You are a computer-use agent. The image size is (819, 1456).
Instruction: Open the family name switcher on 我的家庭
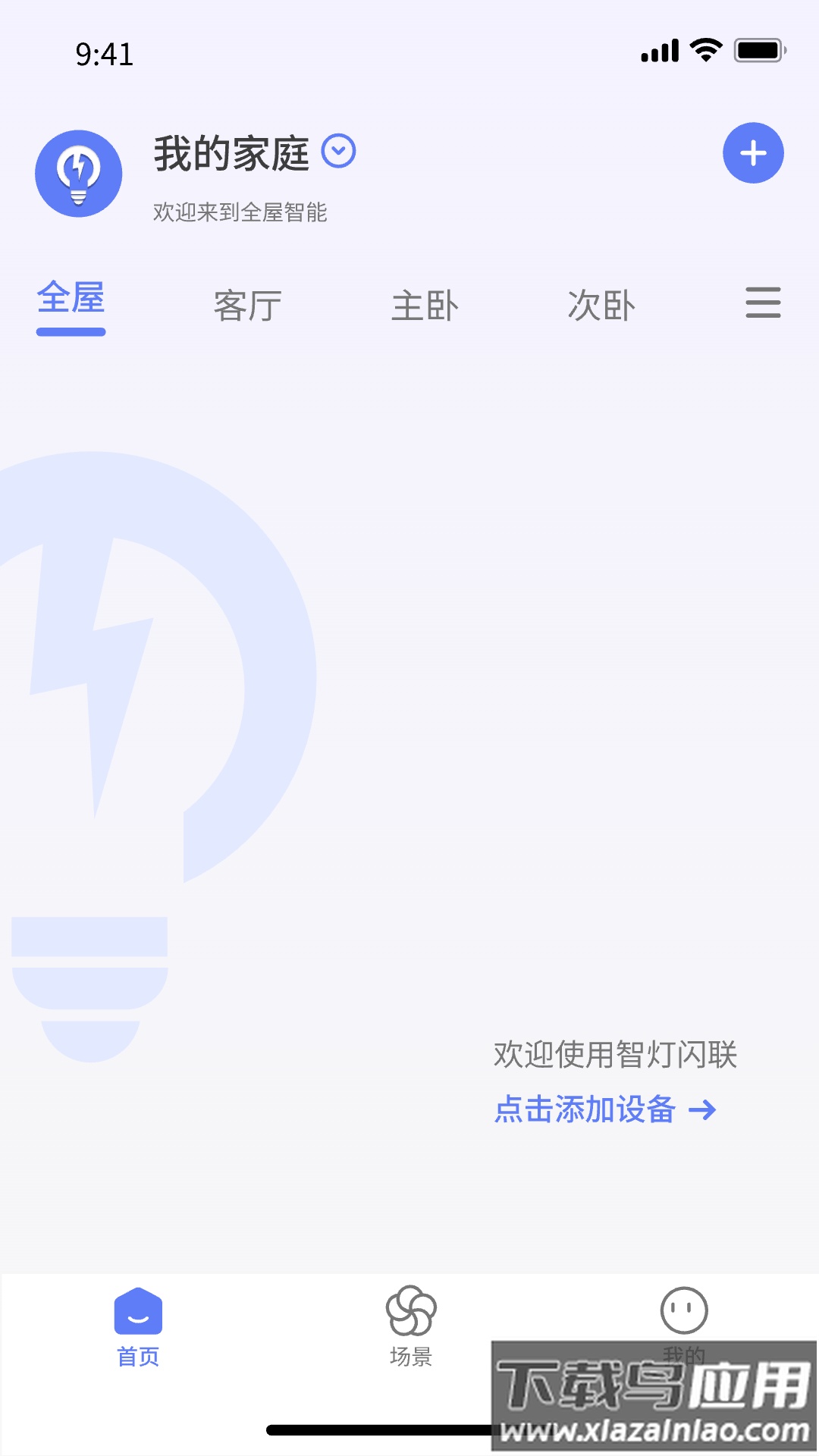pos(231,153)
